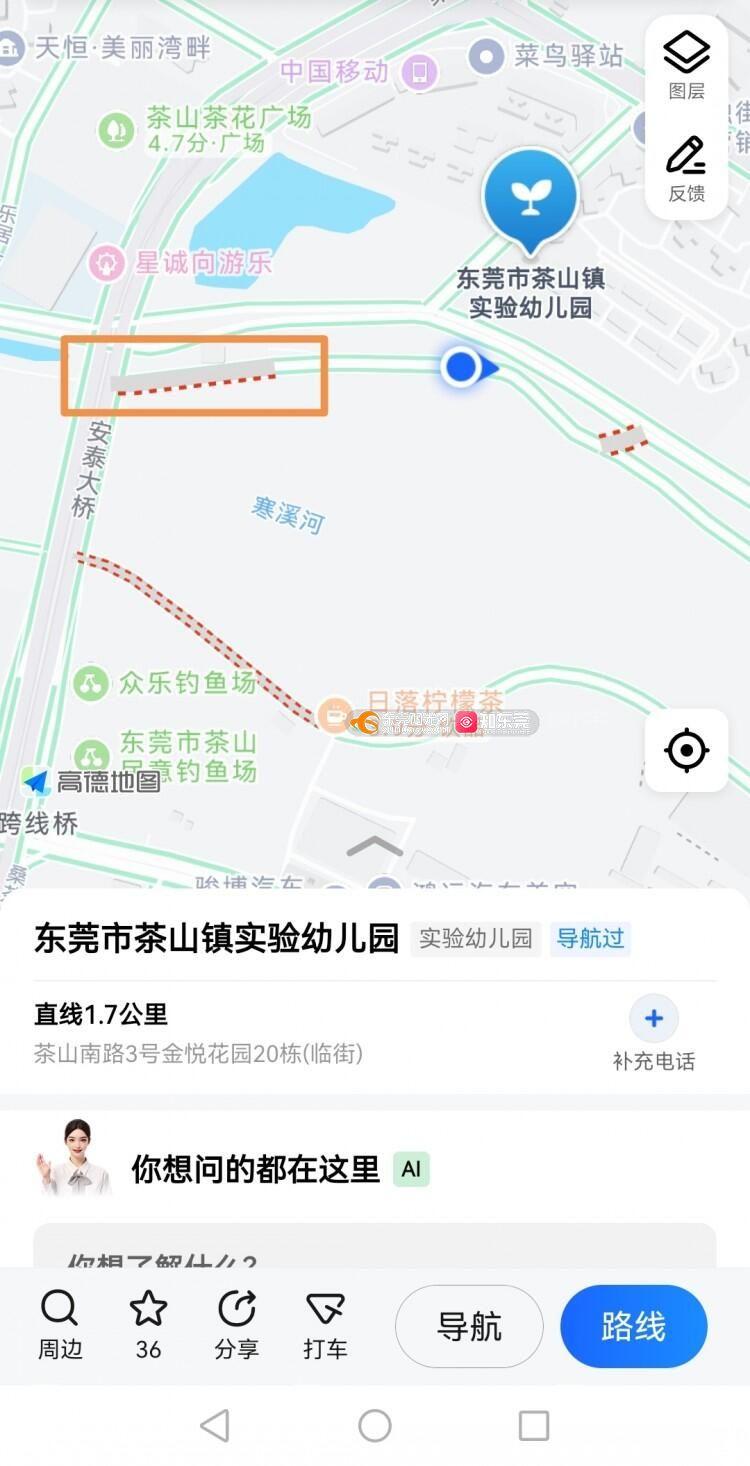
Task: Open the 你想问的都在这里 AI assistant card
Action: (x=375, y=1168)
